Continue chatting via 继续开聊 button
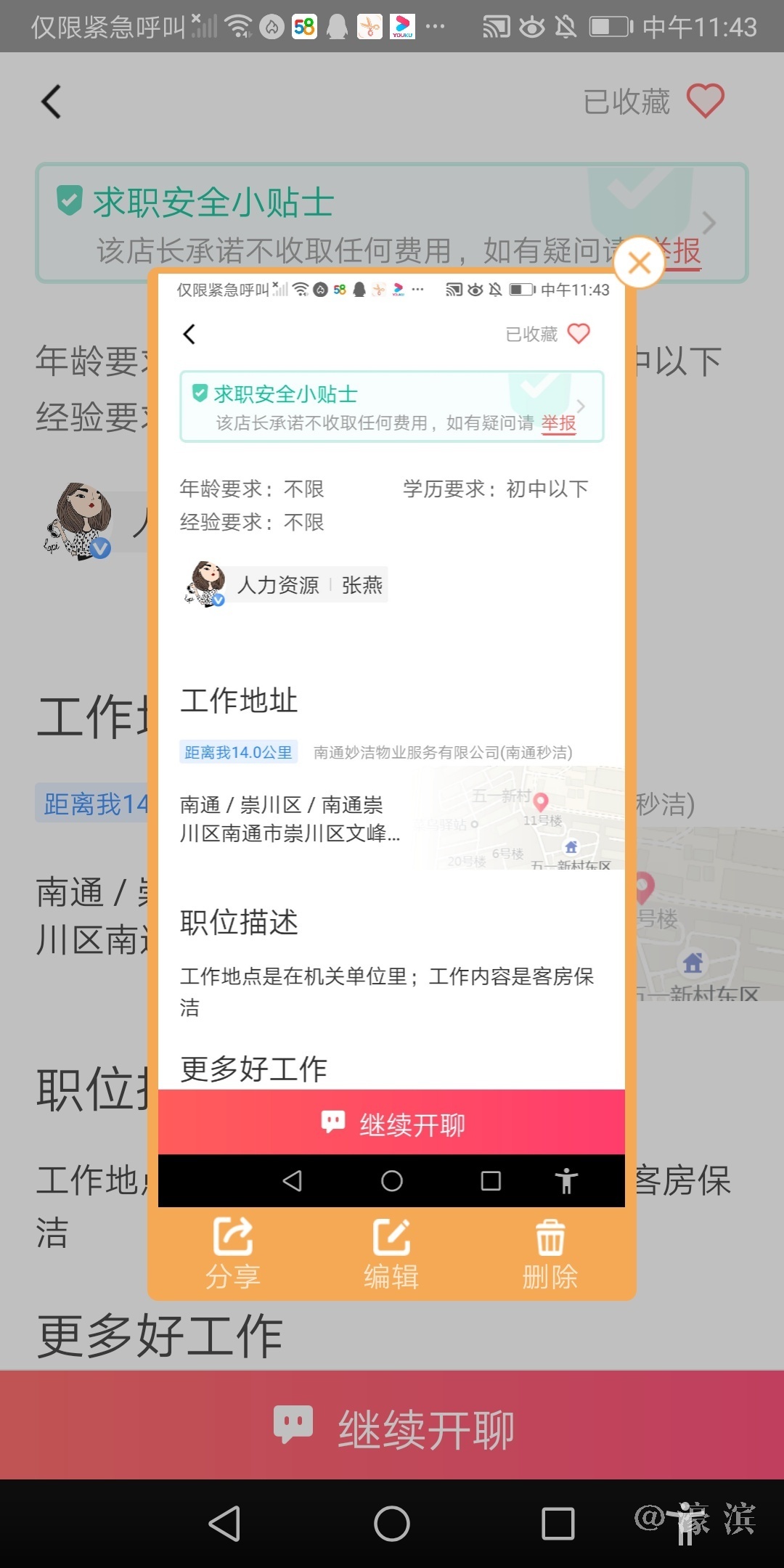 tap(392, 1427)
